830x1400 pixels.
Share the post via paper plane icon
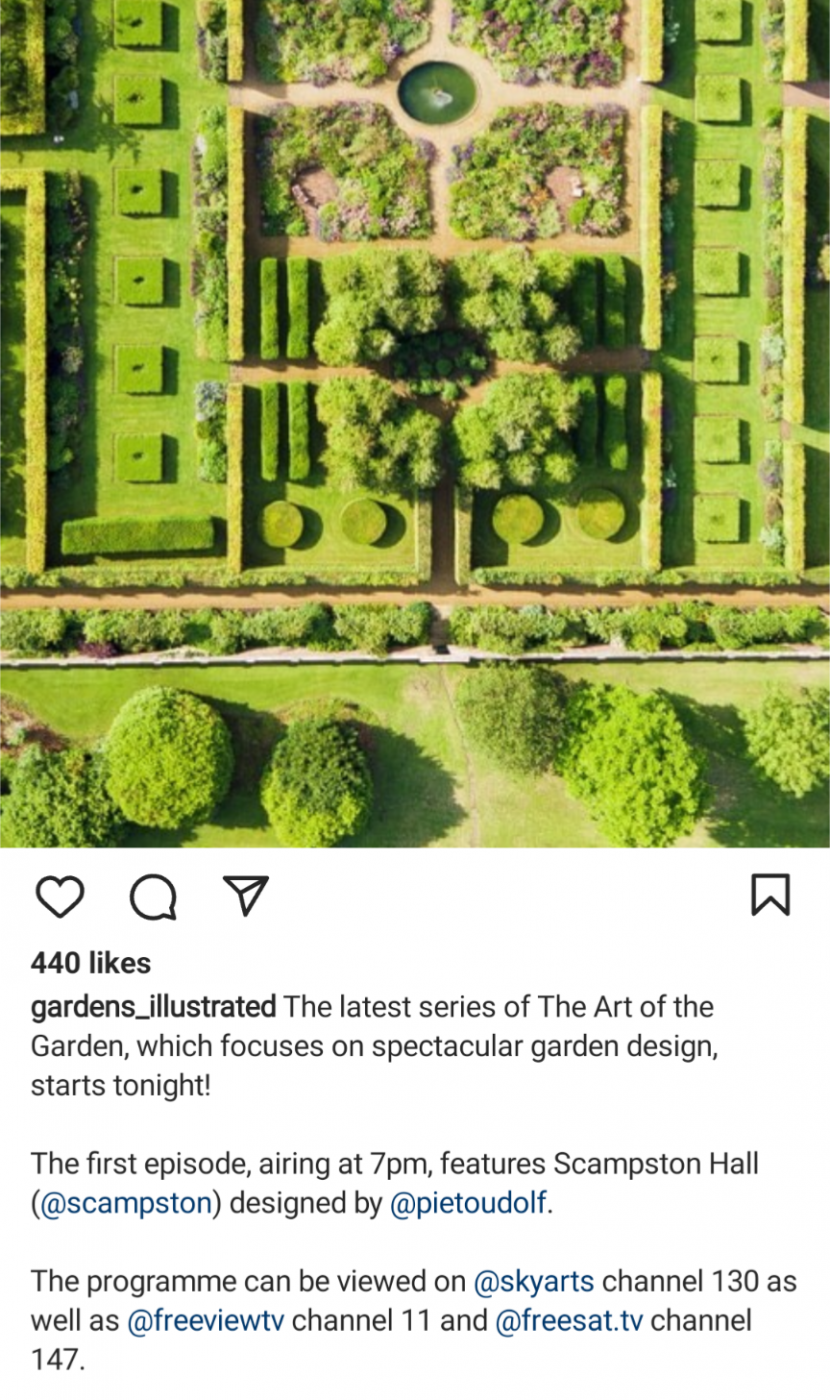point(245,895)
